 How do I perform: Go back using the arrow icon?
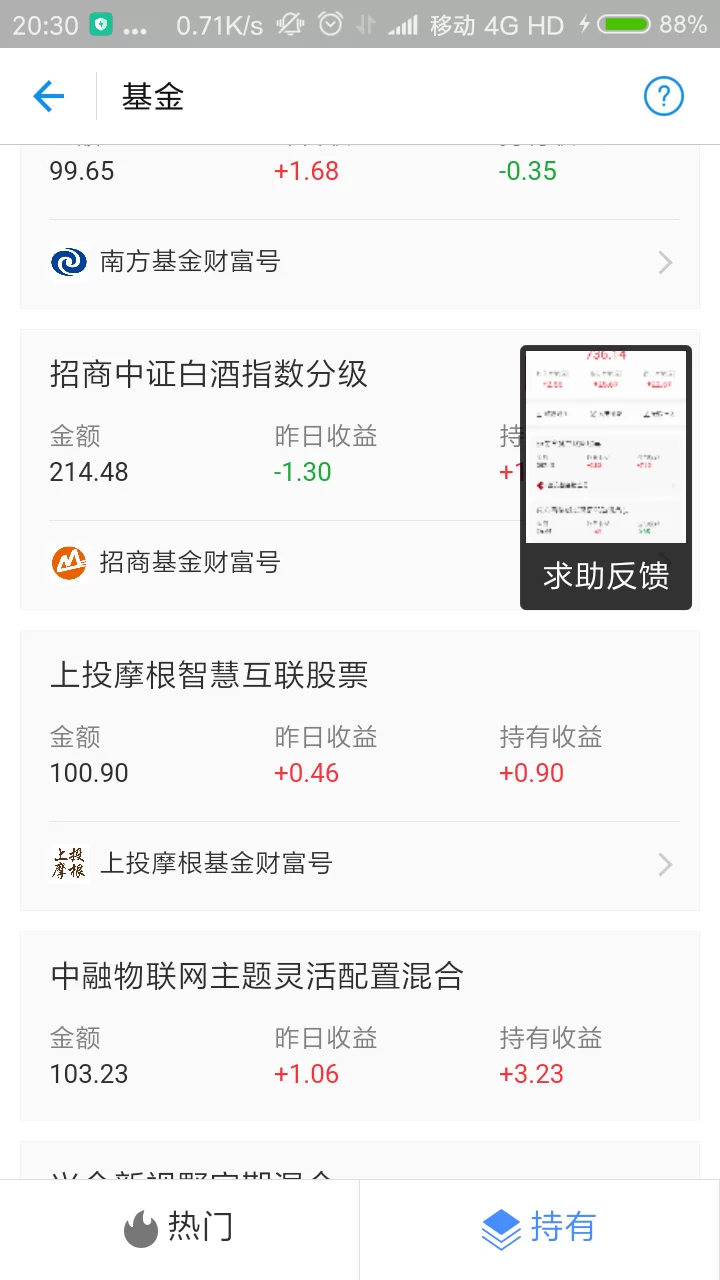tap(48, 96)
